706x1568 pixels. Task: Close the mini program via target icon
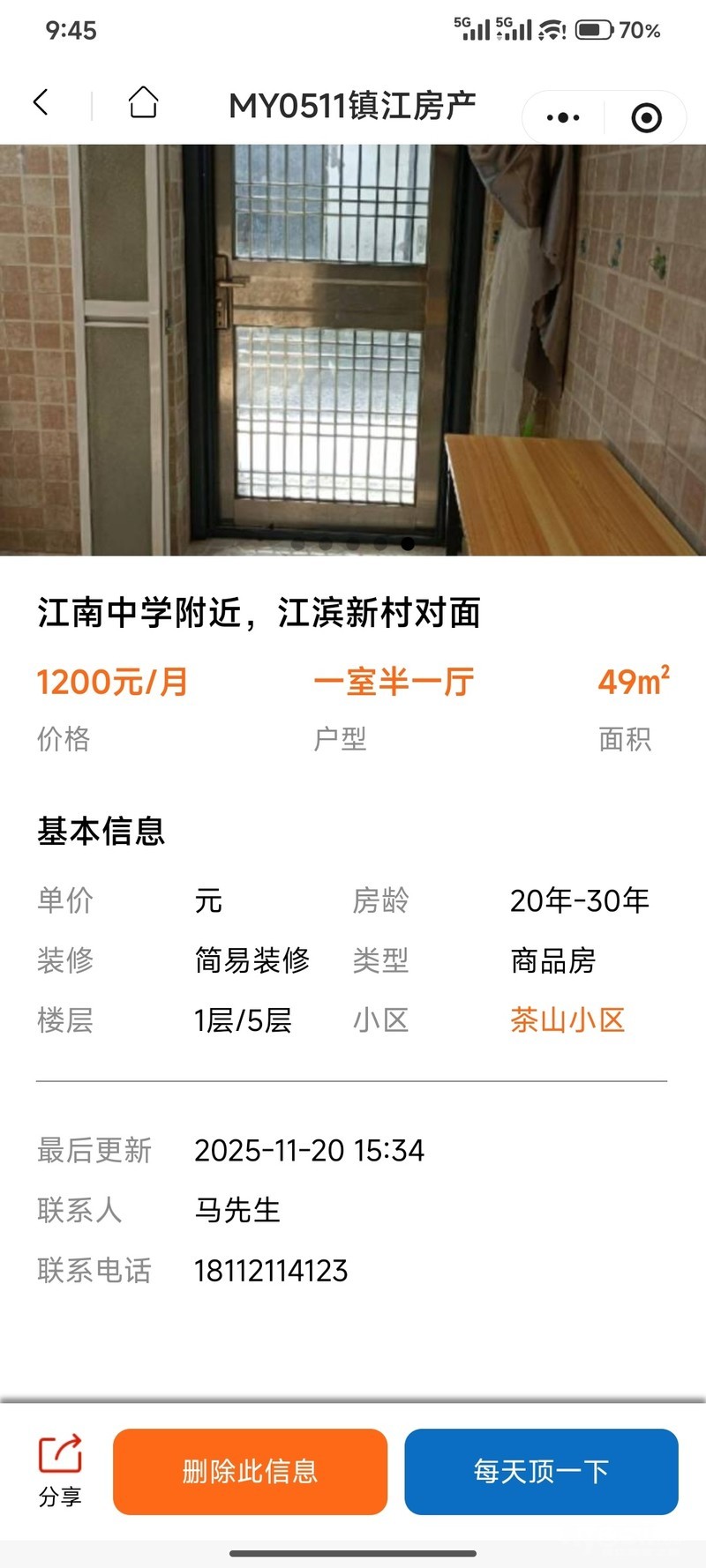(x=646, y=117)
